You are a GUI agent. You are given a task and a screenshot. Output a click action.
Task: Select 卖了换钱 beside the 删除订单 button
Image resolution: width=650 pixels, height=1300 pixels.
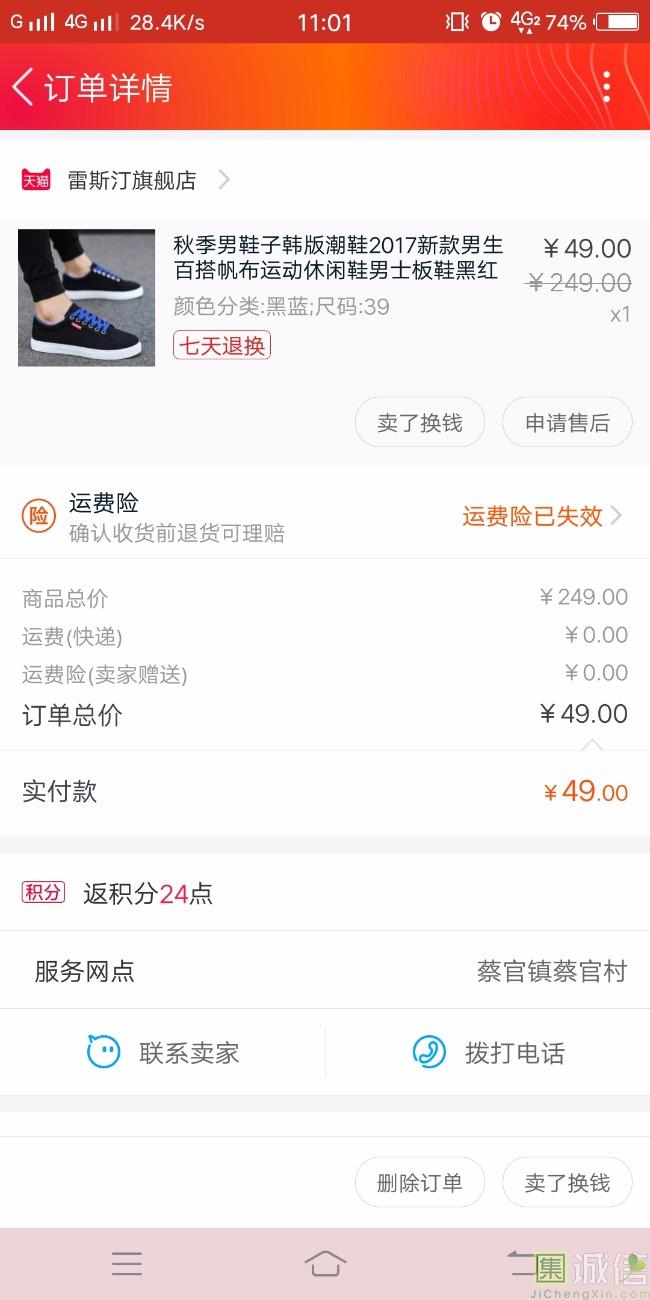click(x=567, y=1183)
